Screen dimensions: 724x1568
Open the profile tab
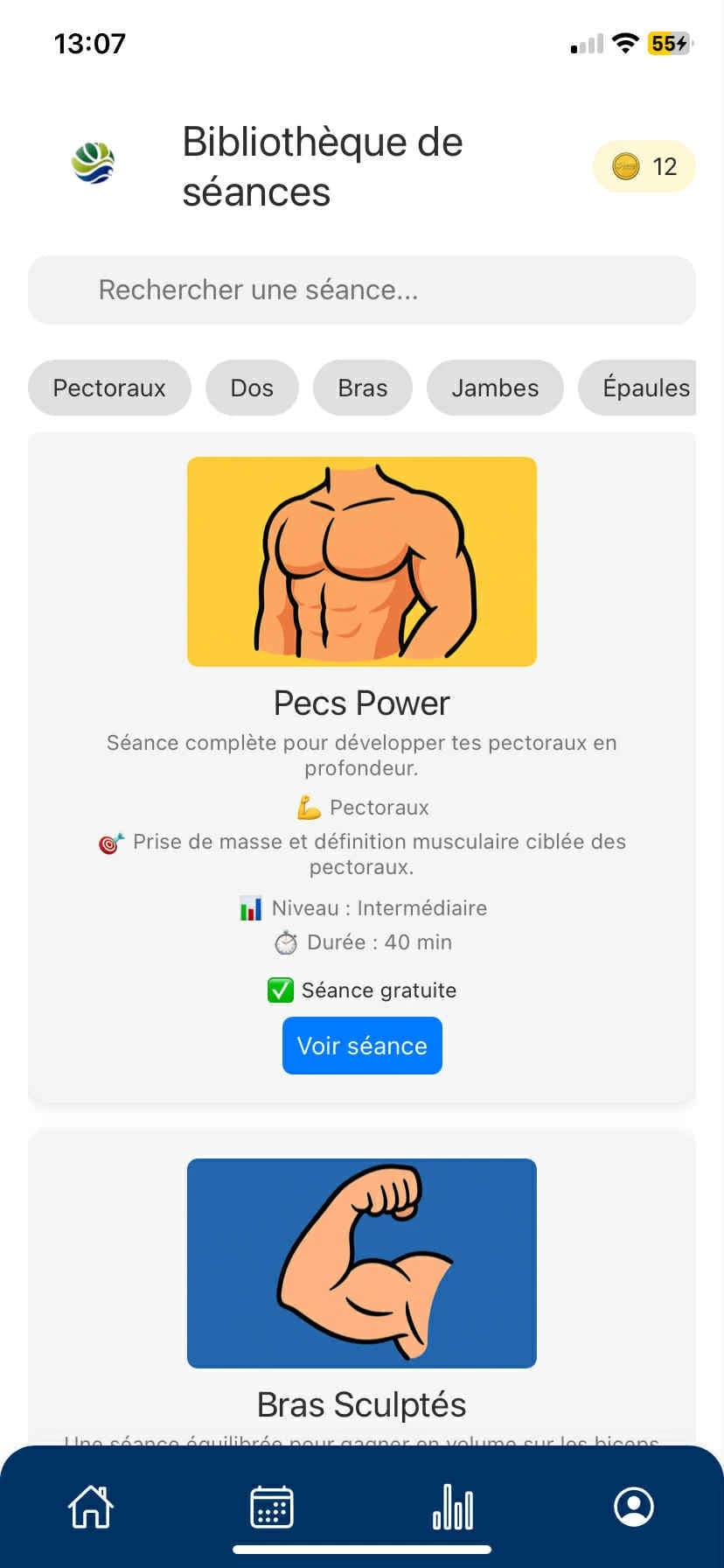point(634,1507)
